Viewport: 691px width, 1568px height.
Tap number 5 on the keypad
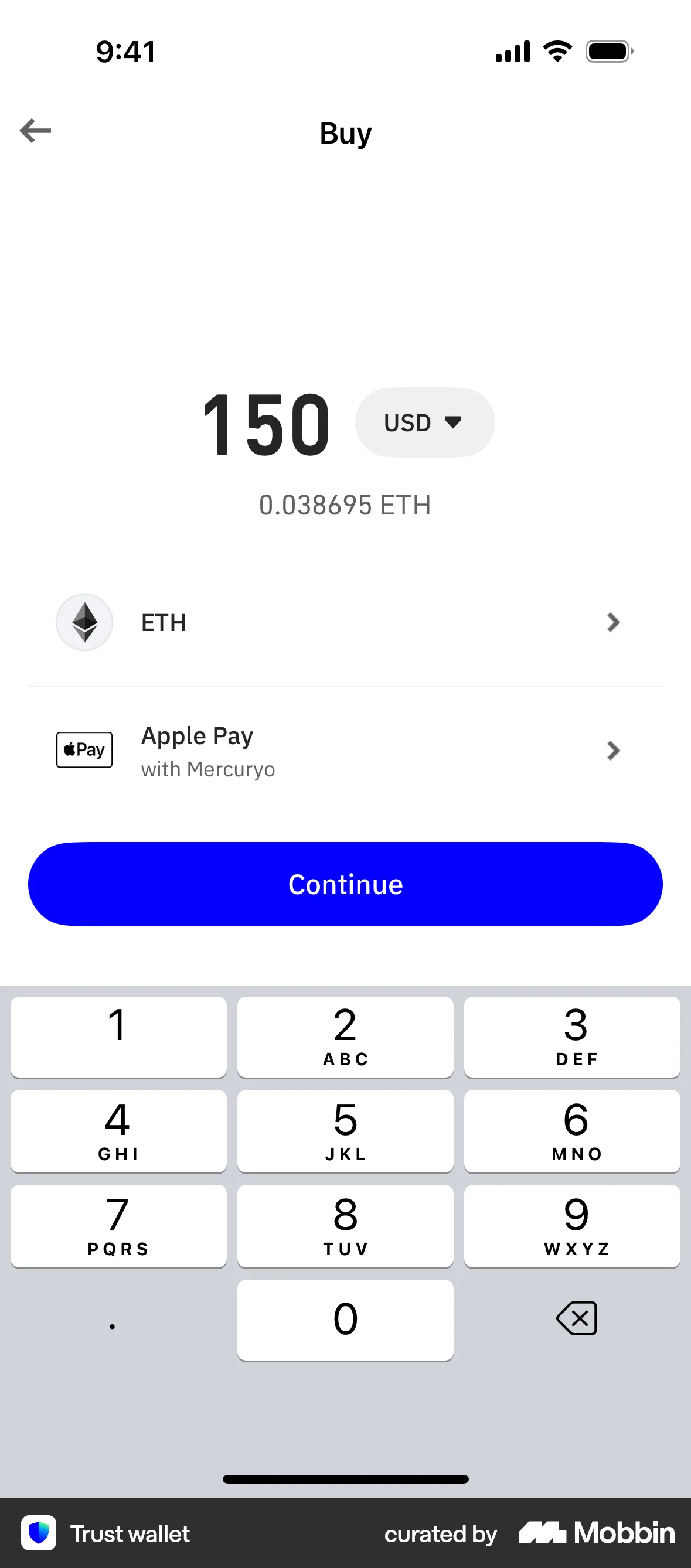click(345, 1131)
